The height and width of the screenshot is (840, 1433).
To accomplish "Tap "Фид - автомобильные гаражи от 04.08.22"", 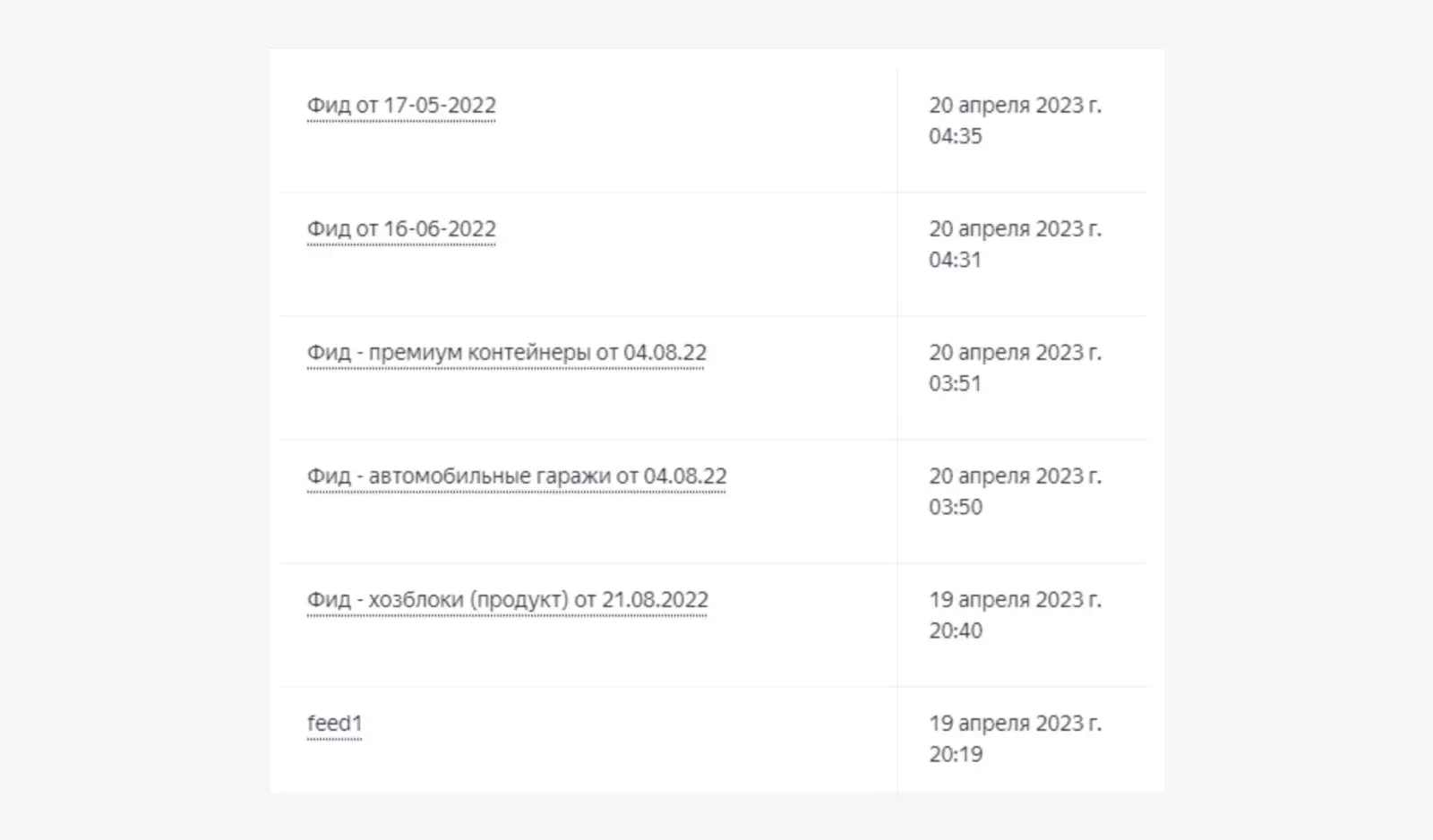I will [x=517, y=476].
